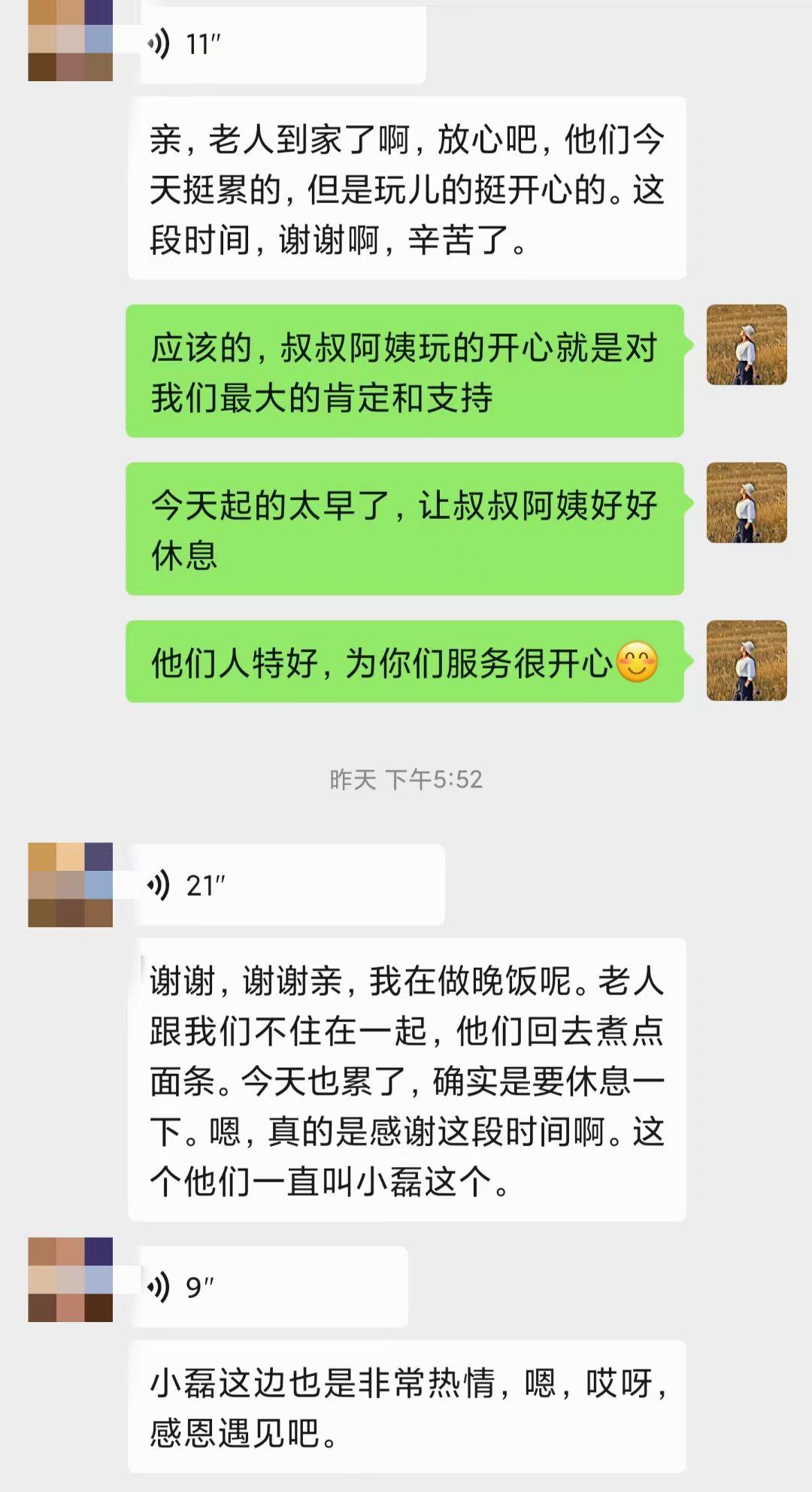The height and width of the screenshot is (1492, 812).
Task: Click the green bubble 今天起的太早了
Action: coord(406,526)
